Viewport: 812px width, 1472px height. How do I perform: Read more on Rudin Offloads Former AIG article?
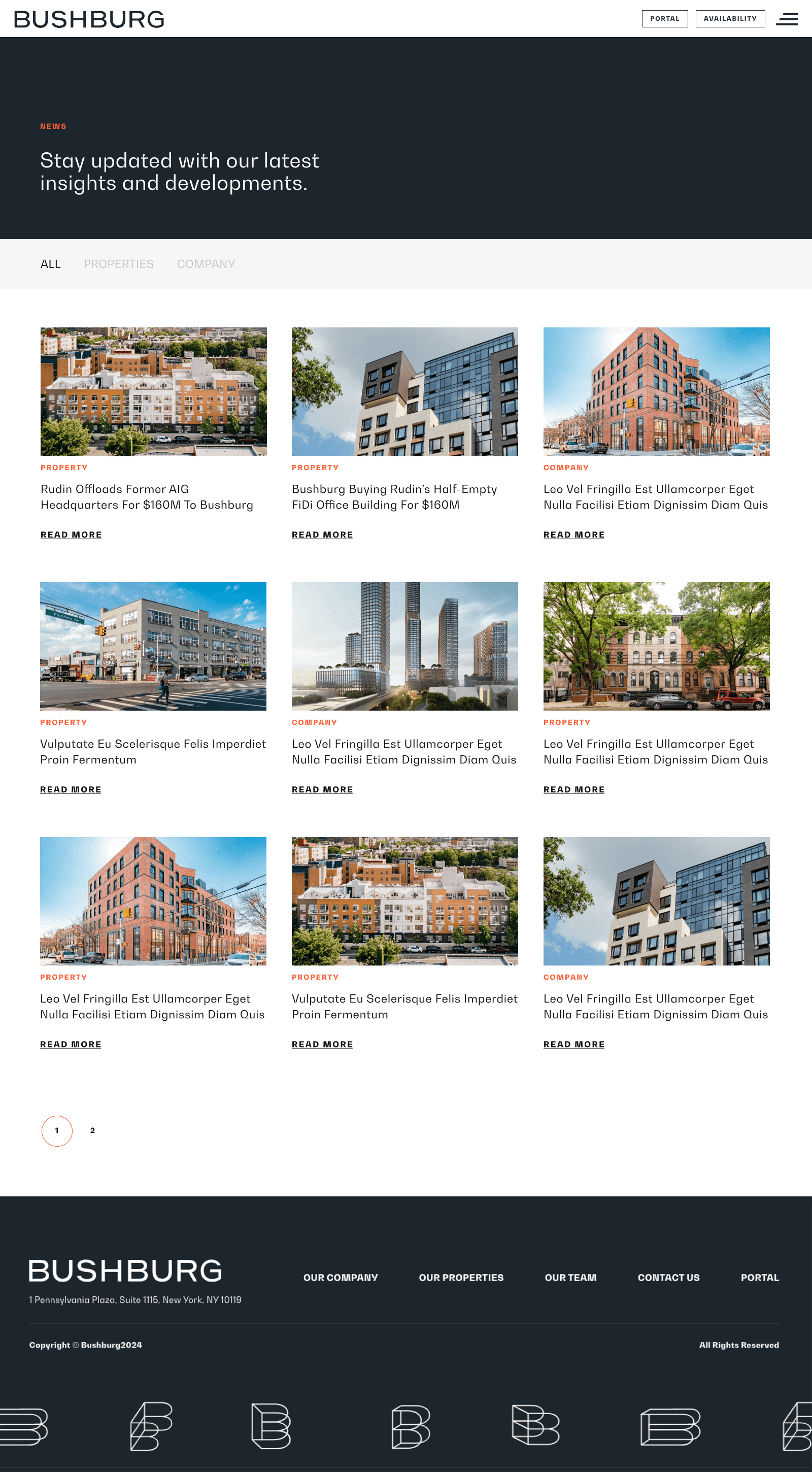point(71,535)
